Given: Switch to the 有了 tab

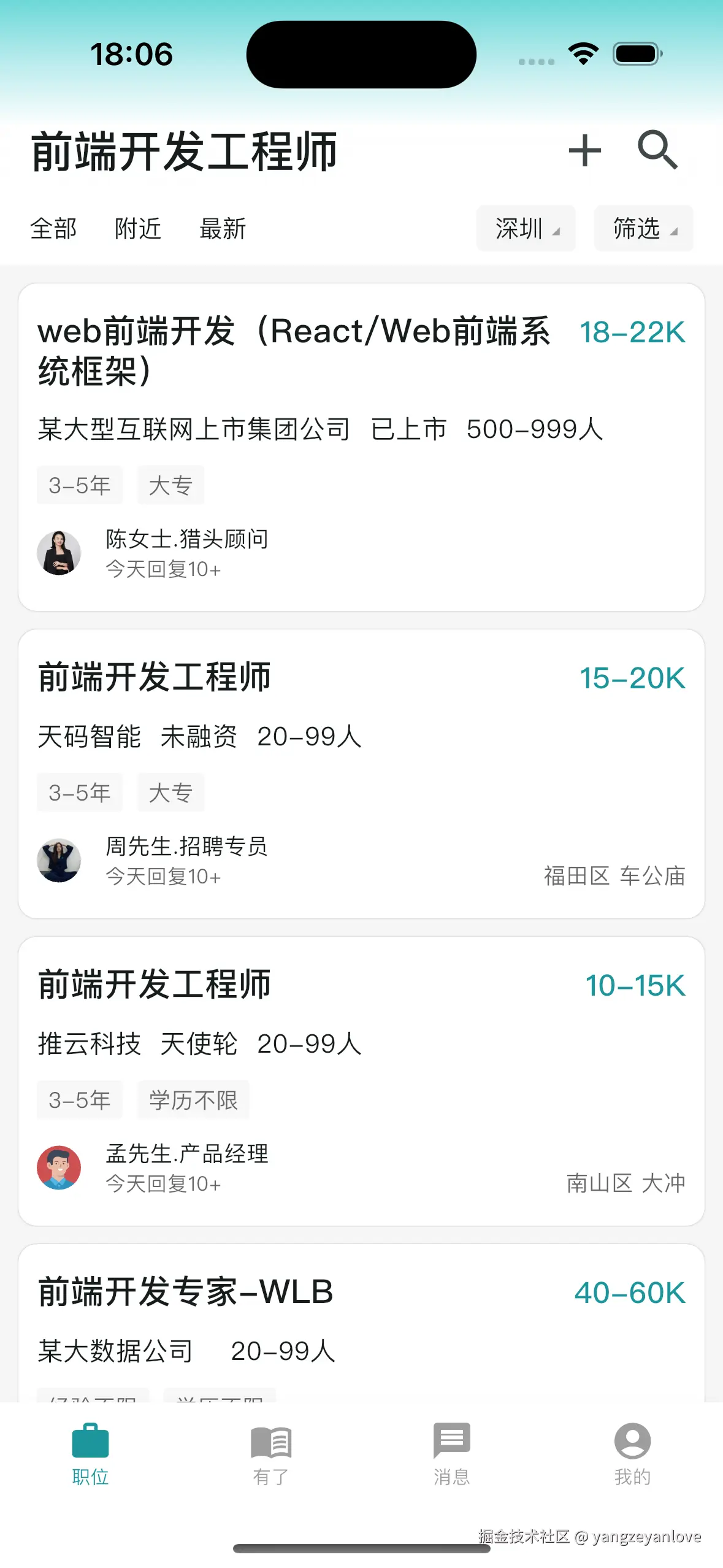Looking at the screenshot, I should (271, 1454).
